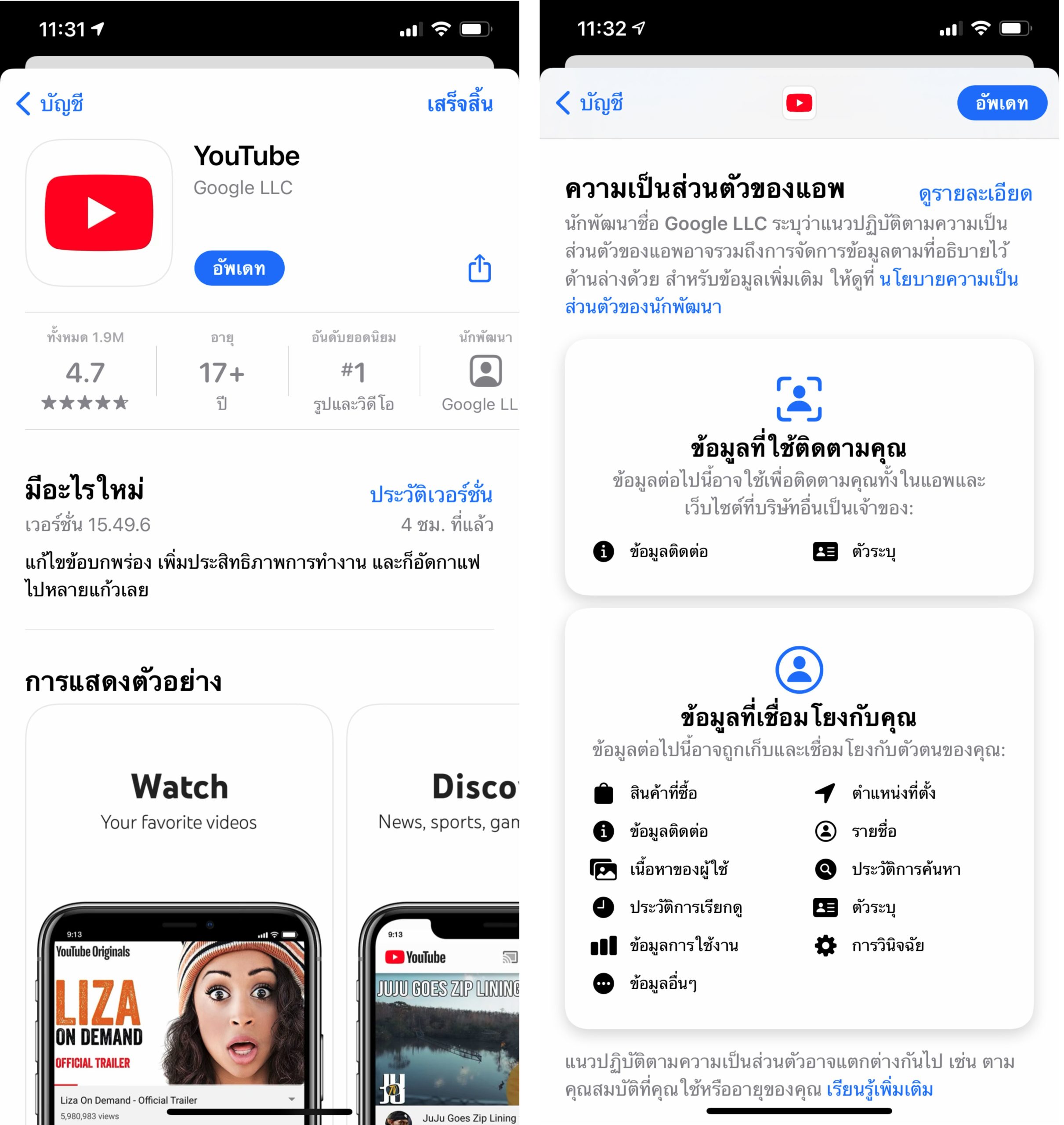
Task: Open ดูรายละเอียด for app privacy
Action: (975, 193)
